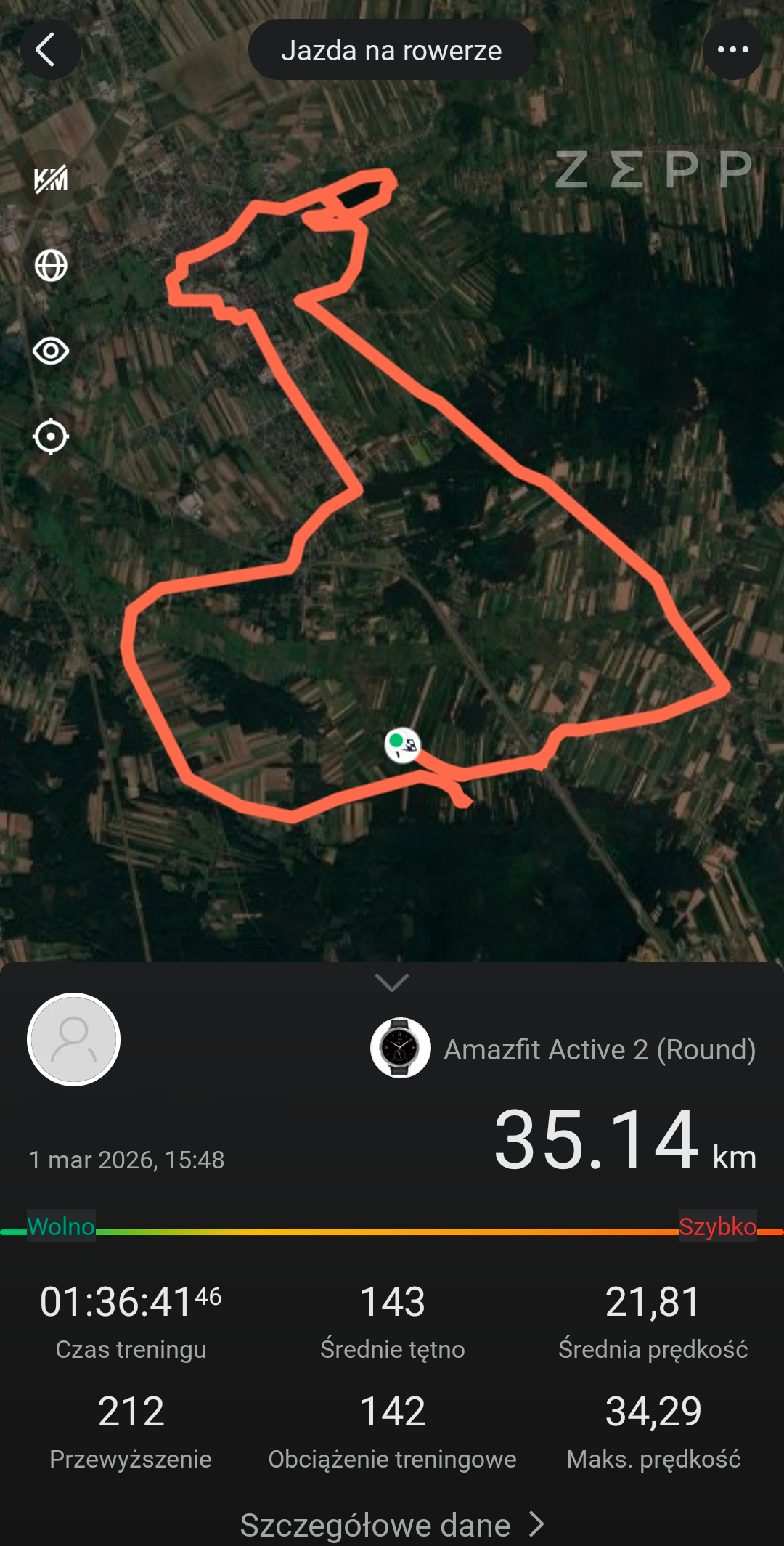
Task: Go back from the cycling workout screen
Action: click(x=49, y=50)
